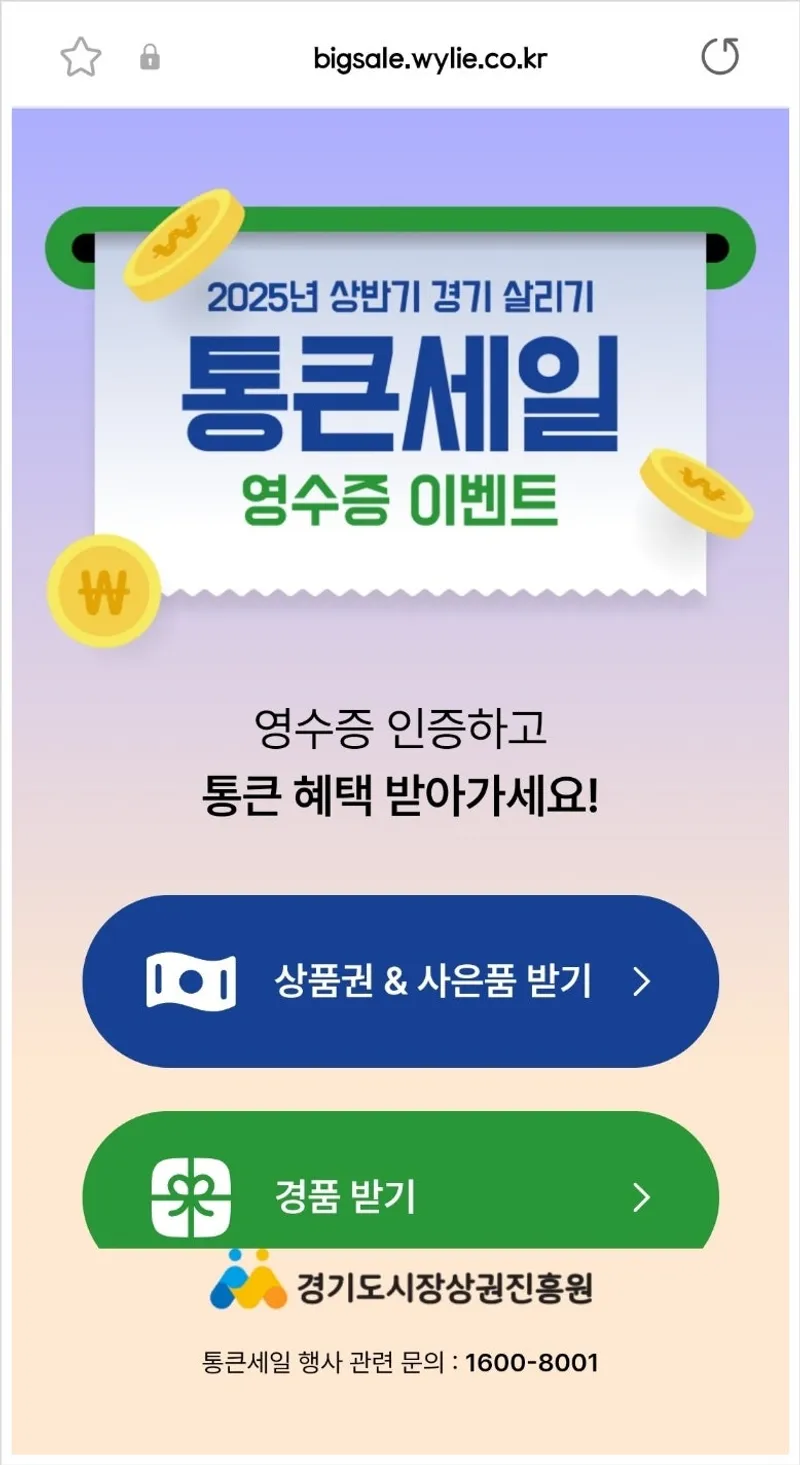The height and width of the screenshot is (1465, 800).
Task: Open 상품권 & 사은품 받기
Action: click(400, 981)
